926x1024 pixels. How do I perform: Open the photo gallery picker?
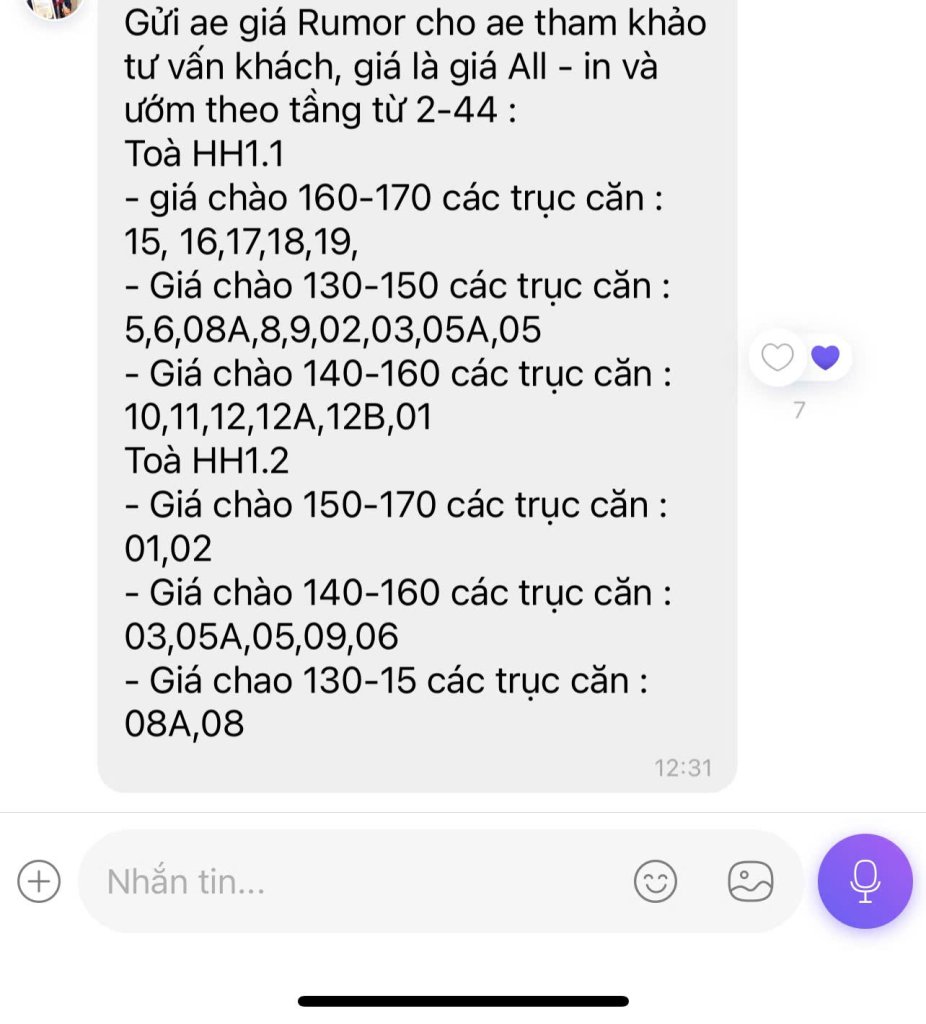(750, 881)
